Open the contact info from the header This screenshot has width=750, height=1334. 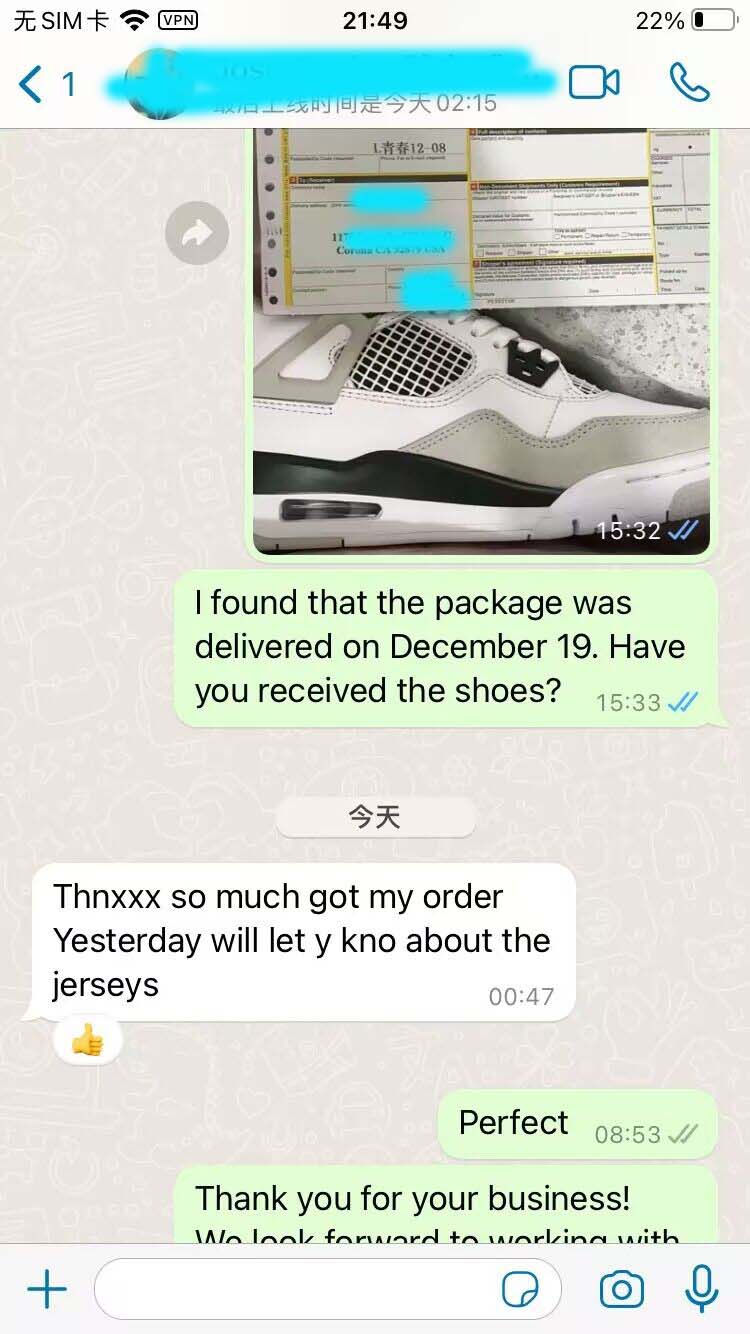point(330,84)
